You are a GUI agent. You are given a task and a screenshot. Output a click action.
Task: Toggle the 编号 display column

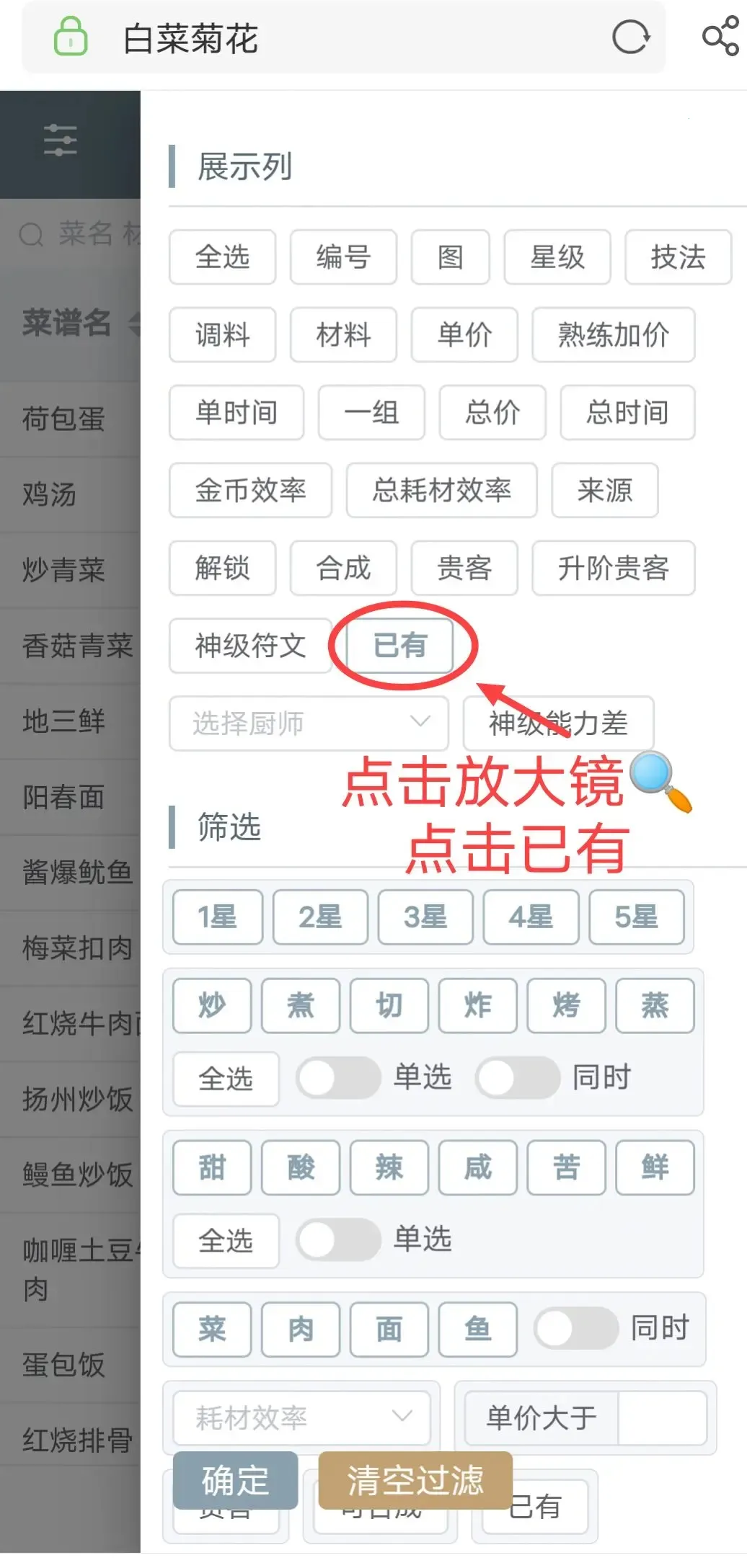pos(343,257)
